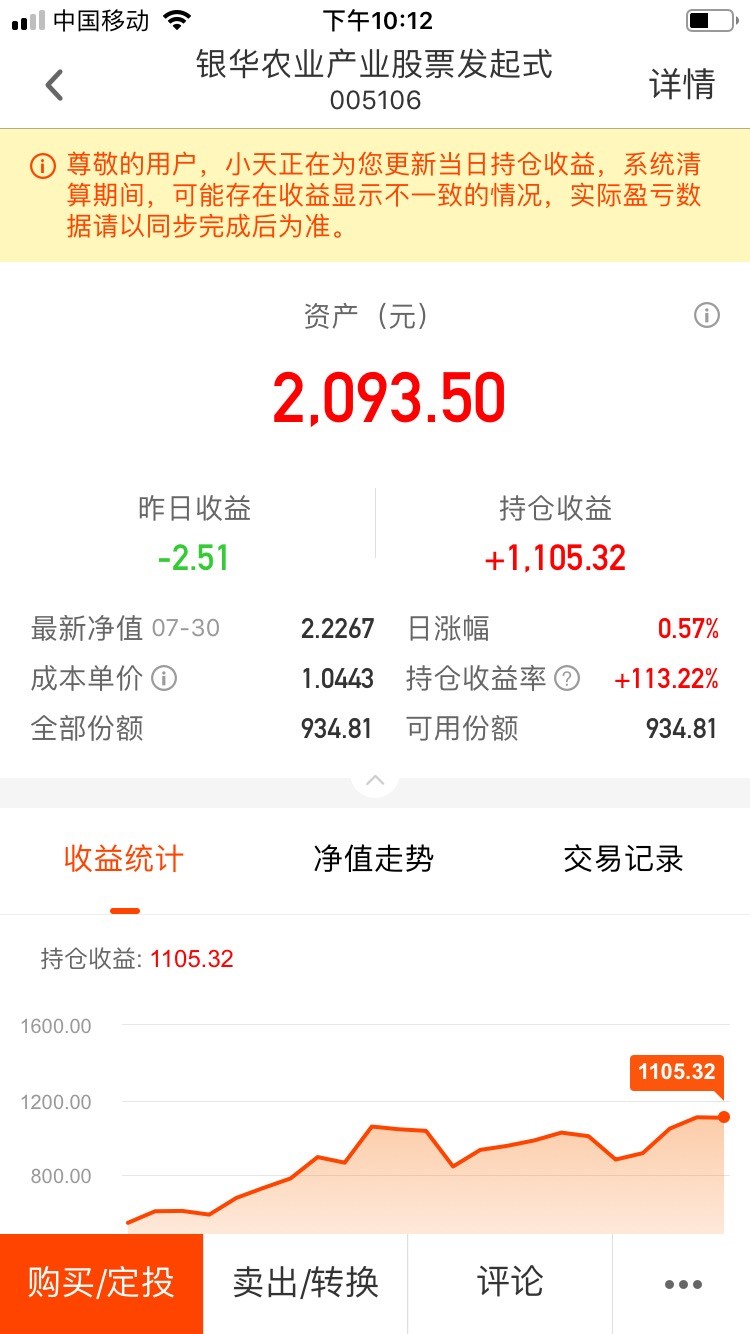Open 详情 fund details
The image size is (750, 1334).
[683, 84]
